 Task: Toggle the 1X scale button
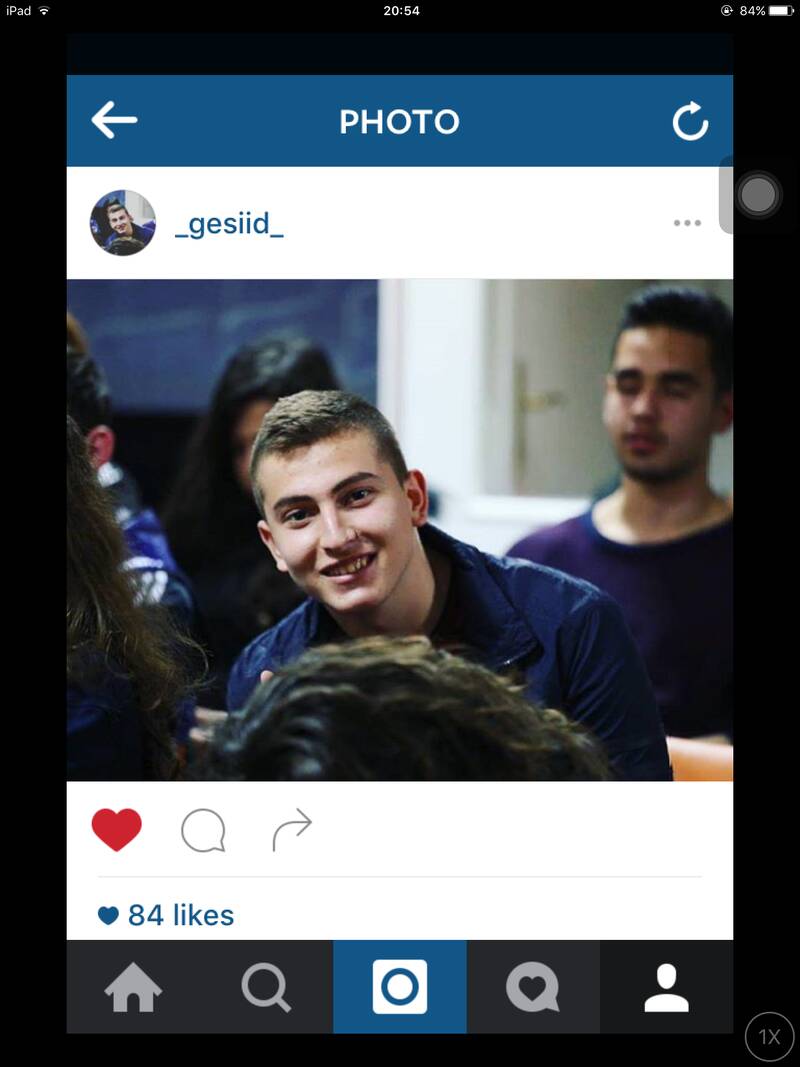(x=769, y=1037)
